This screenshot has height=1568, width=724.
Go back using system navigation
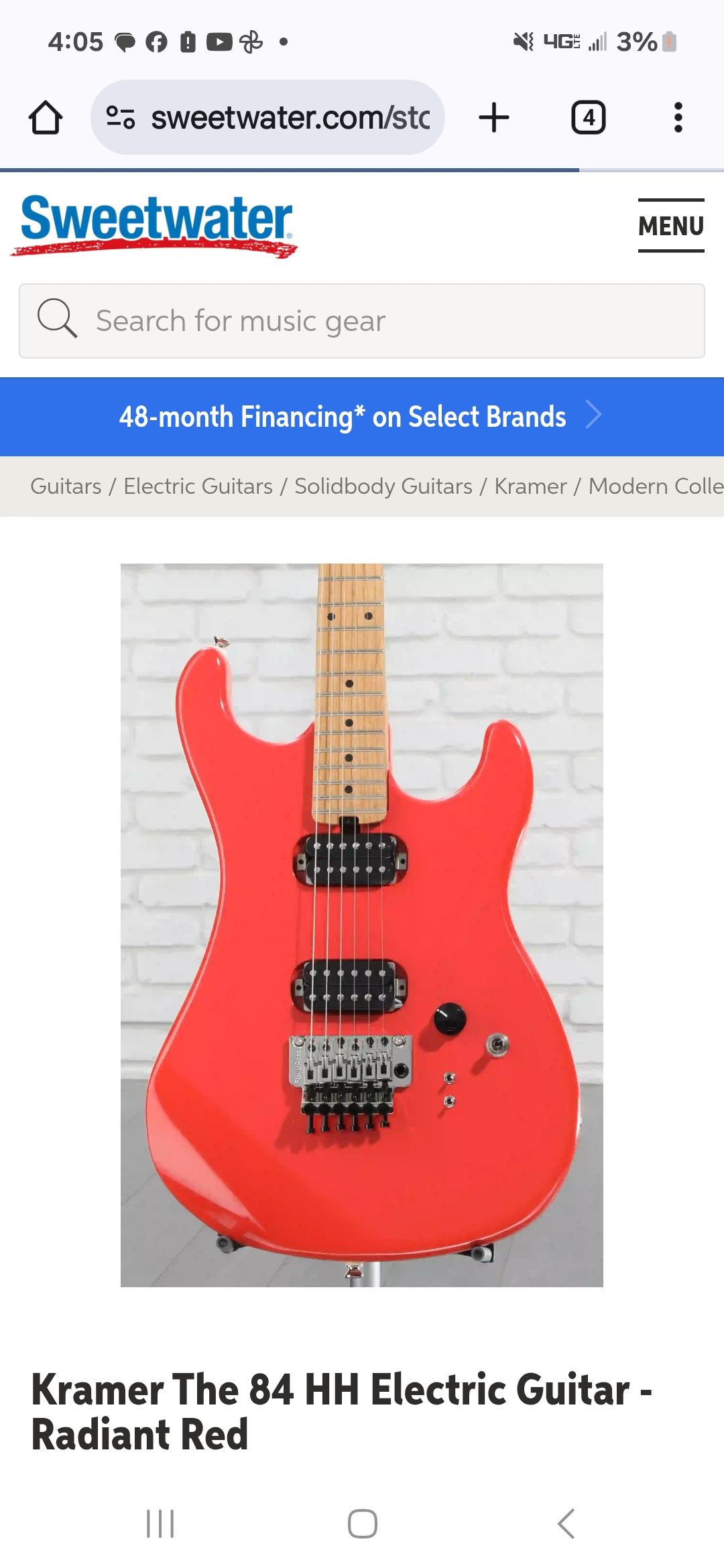566,1524
